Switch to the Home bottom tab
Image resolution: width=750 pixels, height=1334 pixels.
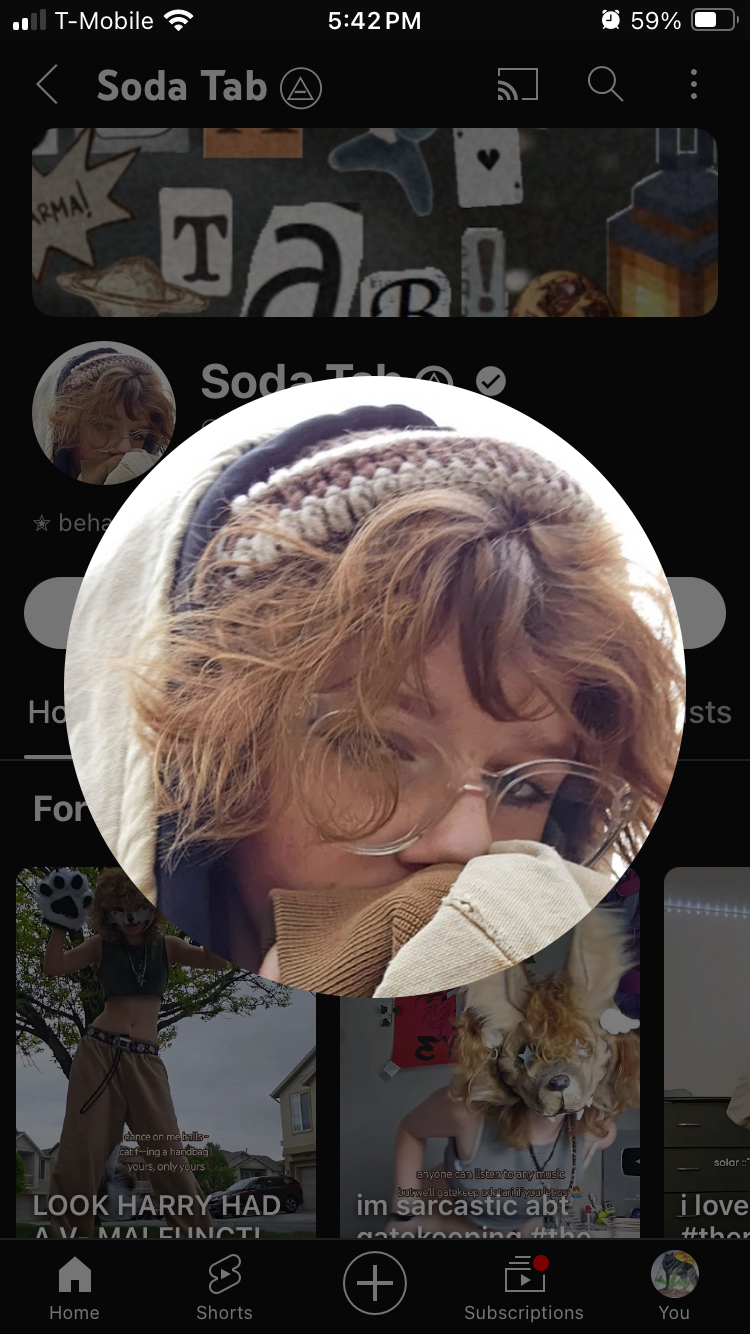click(x=75, y=1288)
